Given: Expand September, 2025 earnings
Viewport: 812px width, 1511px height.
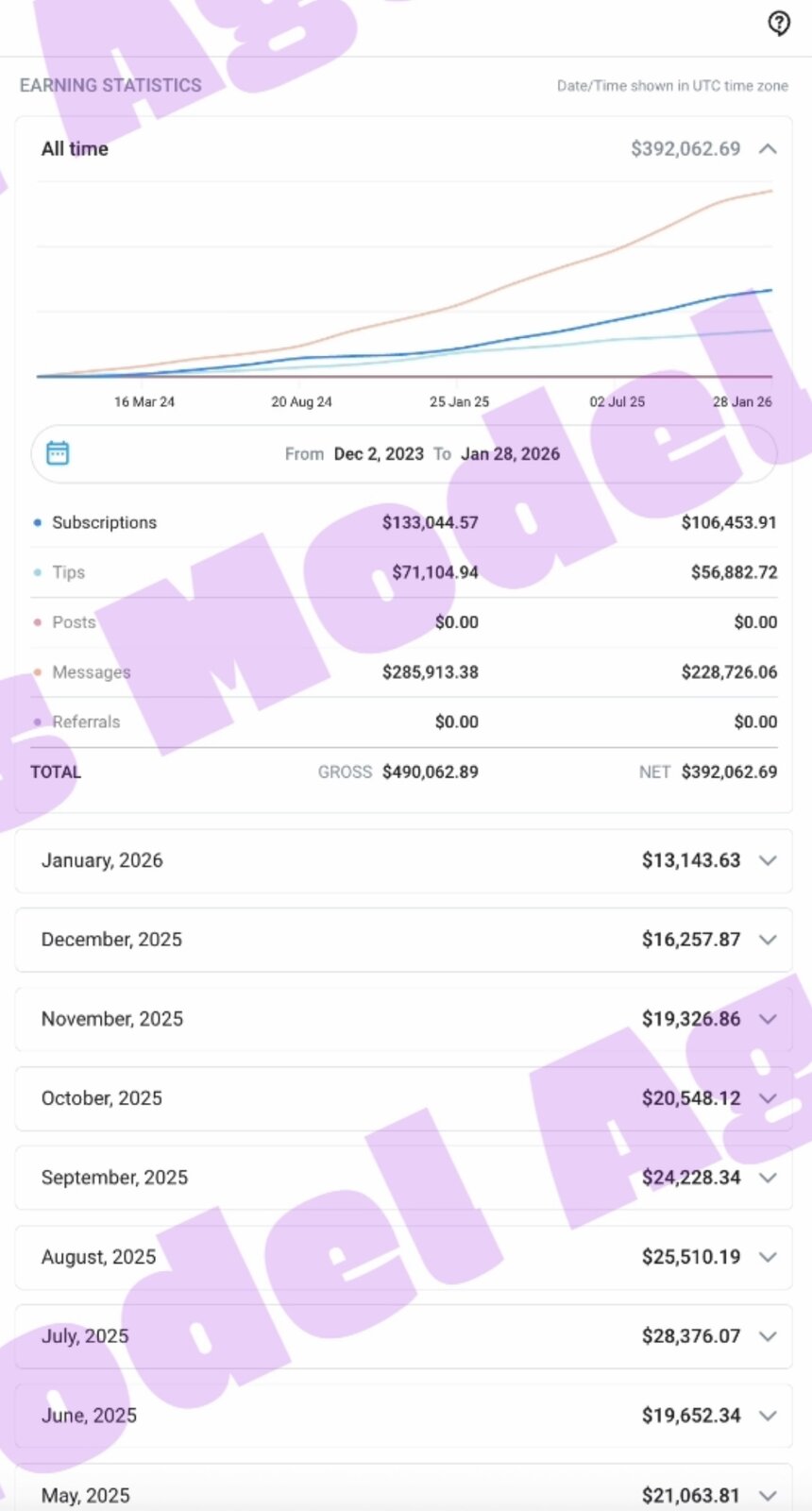Looking at the screenshot, I should 768,1178.
